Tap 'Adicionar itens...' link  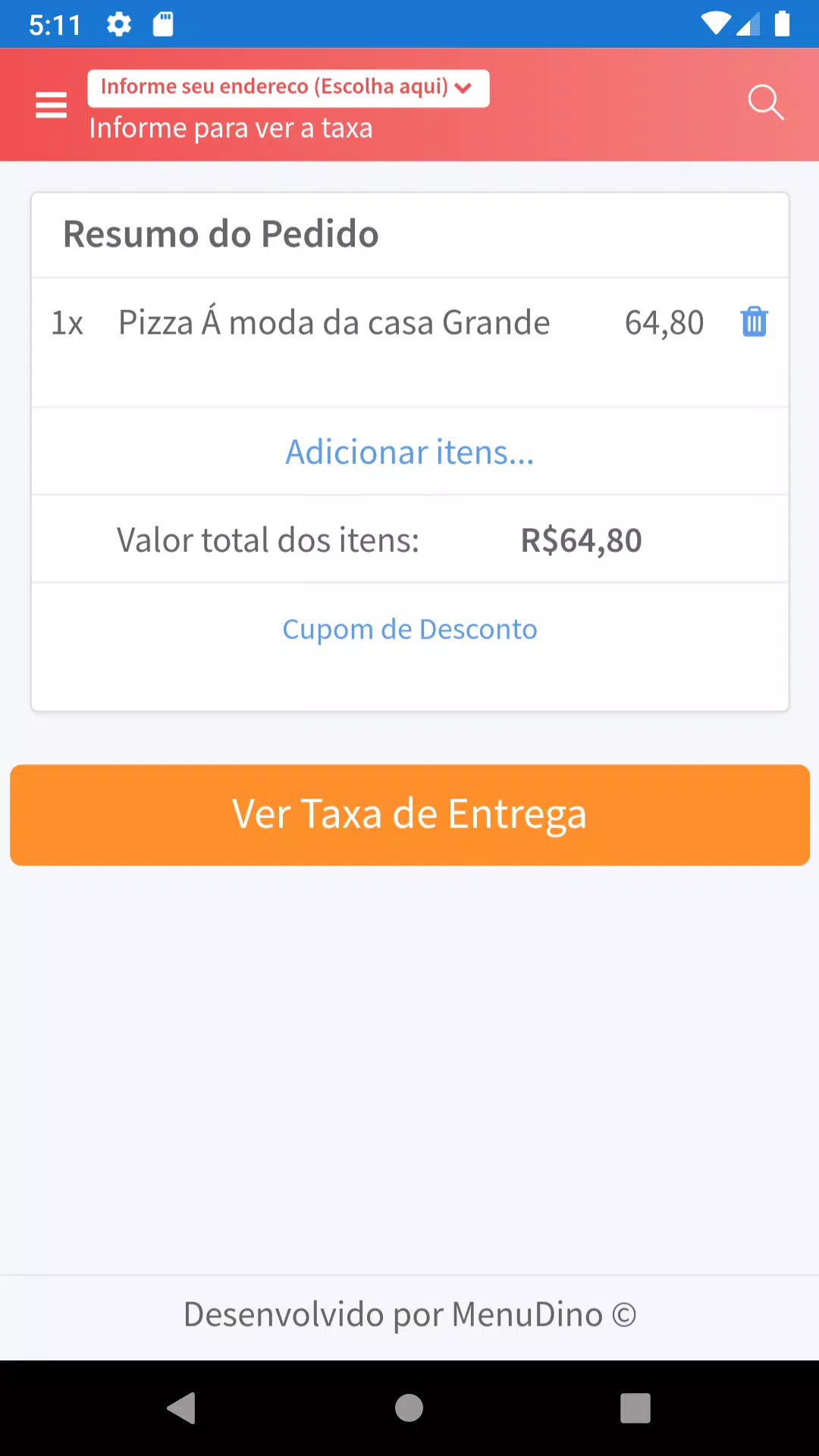pyautogui.click(x=409, y=452)
